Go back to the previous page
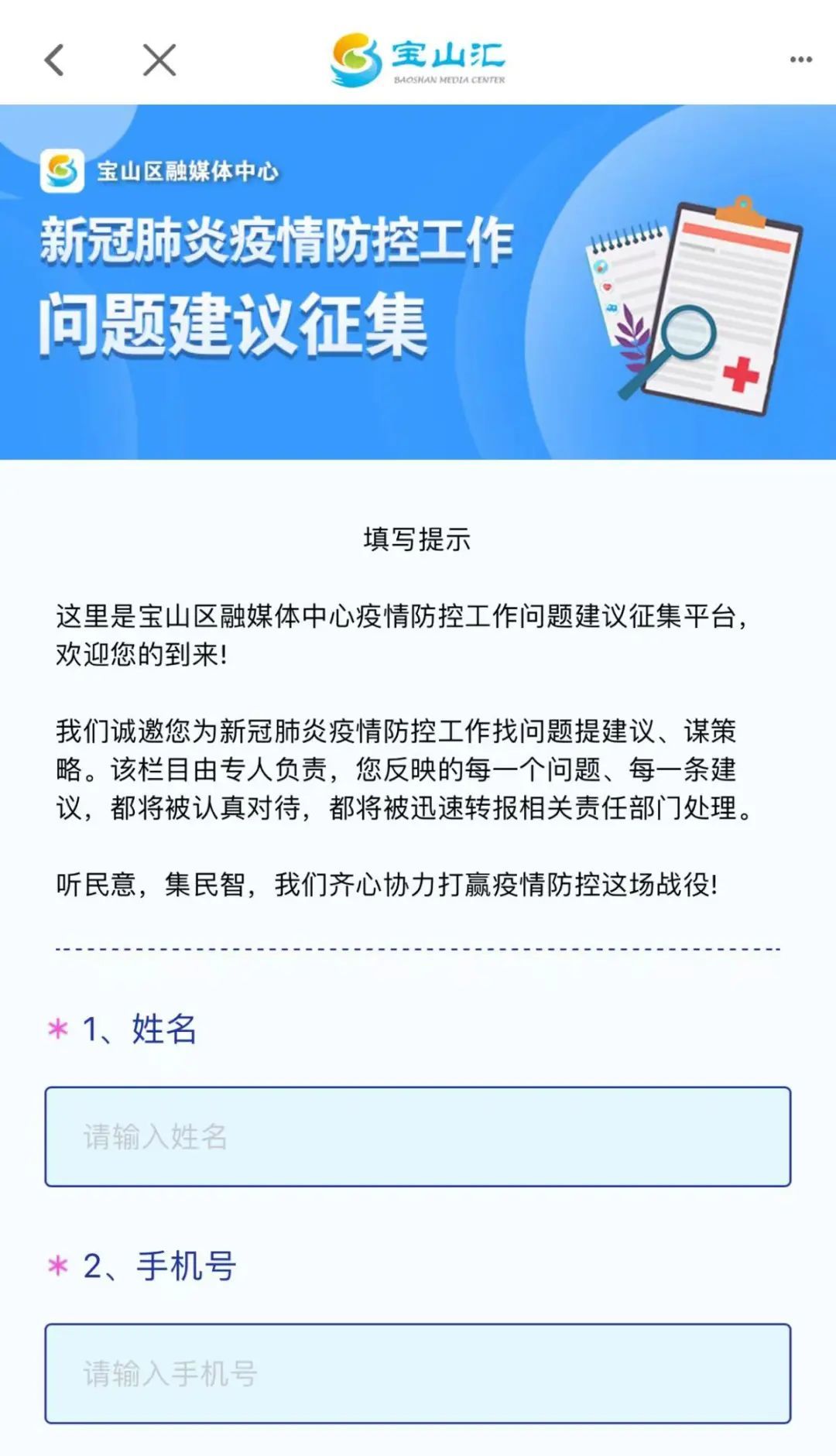The height and width of the screenshot is (1456, 836). pos(54,60)
